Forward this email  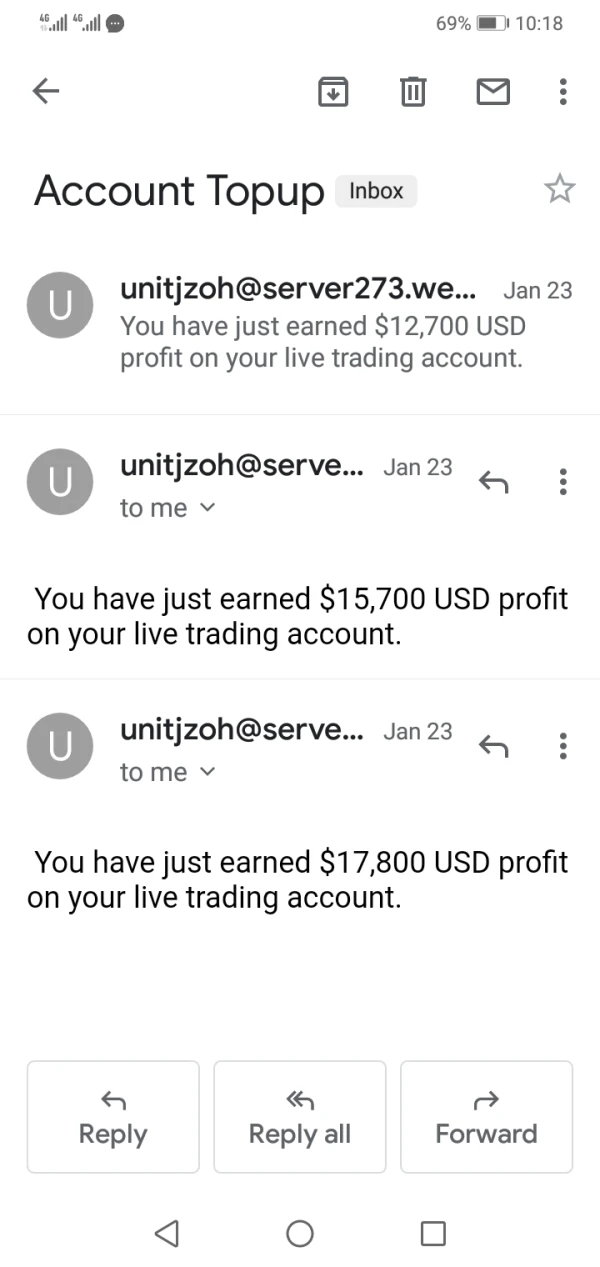click(486, 1116)
